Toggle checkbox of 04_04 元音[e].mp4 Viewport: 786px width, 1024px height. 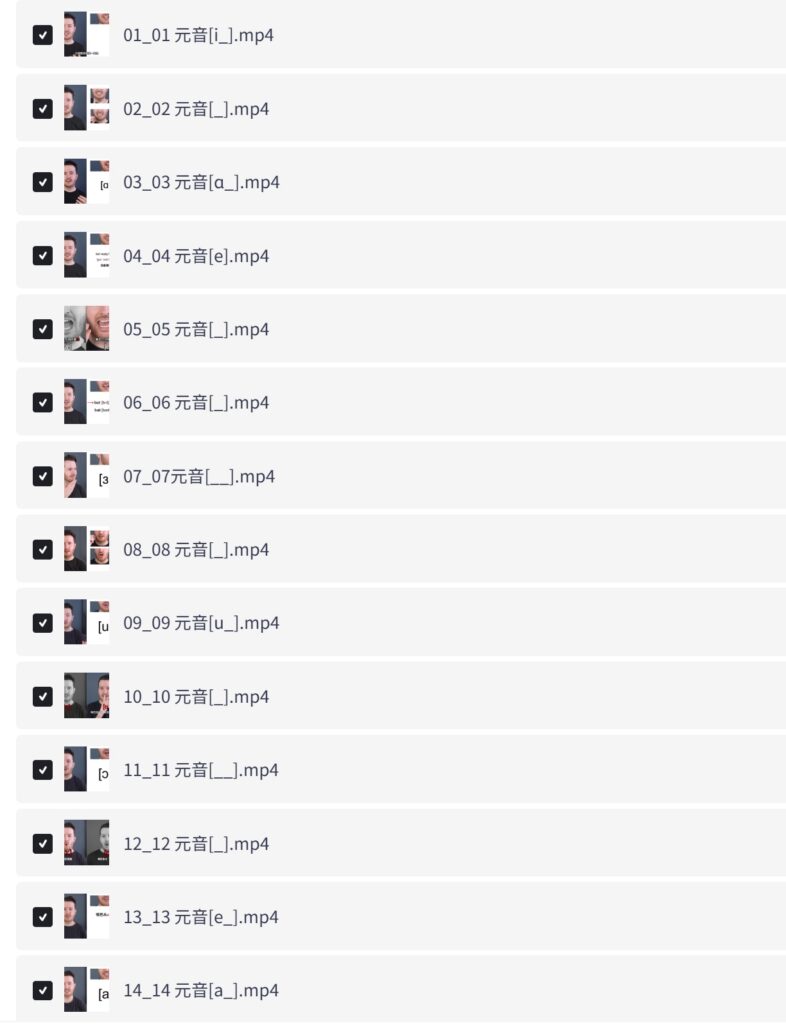(42, 255)
